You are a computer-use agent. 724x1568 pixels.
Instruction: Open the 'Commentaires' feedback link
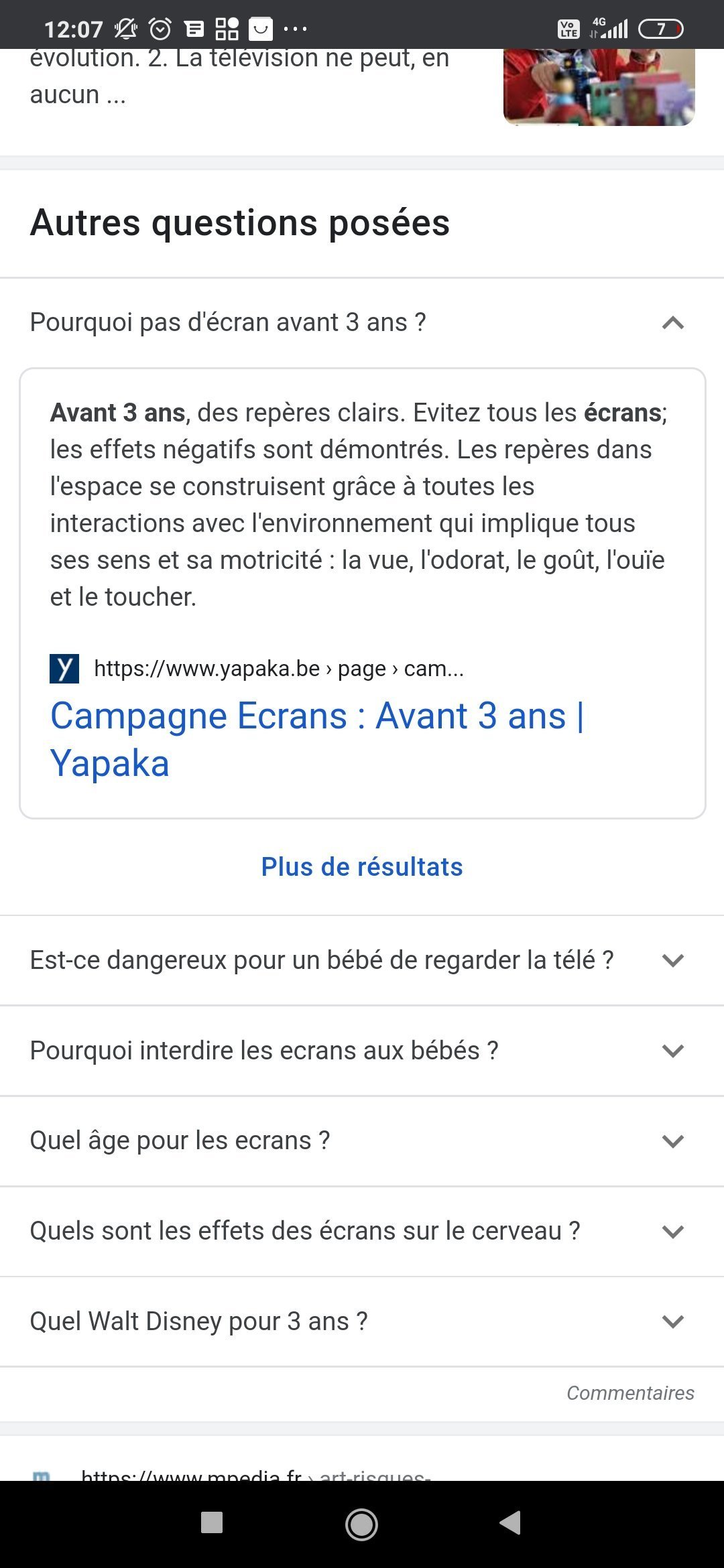point(630,1393)
